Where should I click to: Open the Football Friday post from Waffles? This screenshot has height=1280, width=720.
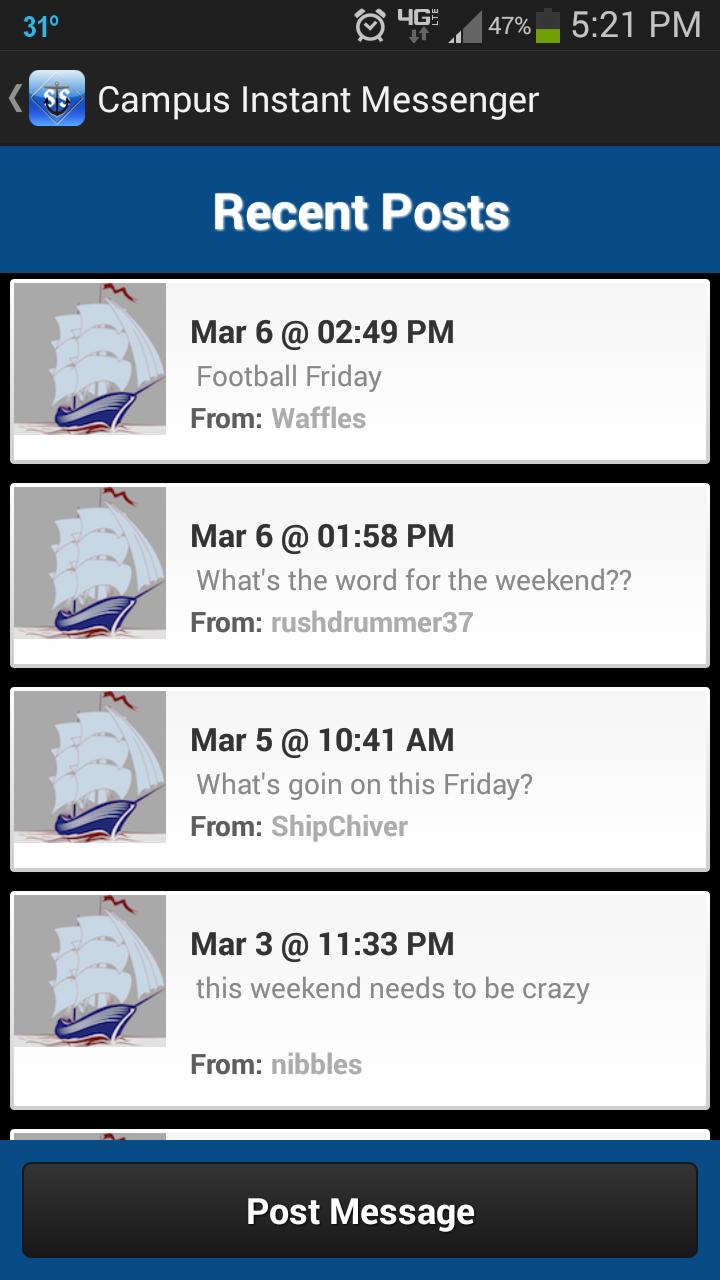coord(360,372)
